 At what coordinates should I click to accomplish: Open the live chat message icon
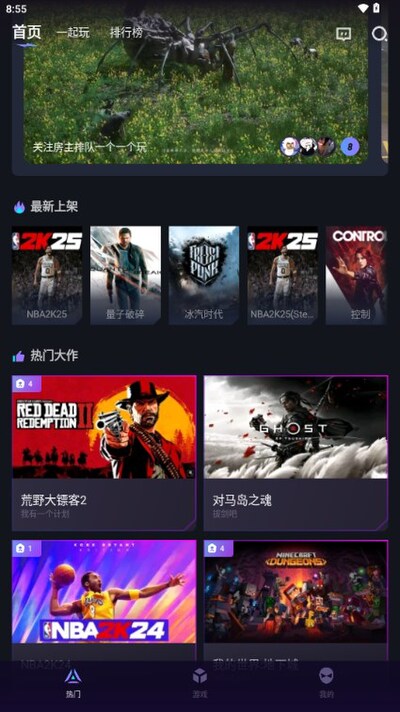(x=343, y=34)
